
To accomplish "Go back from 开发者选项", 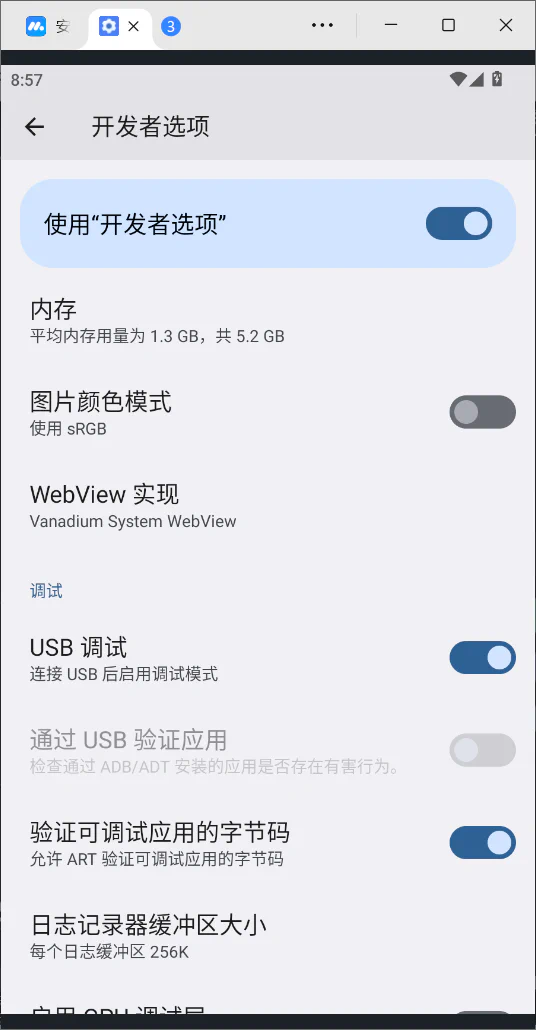I will point(34,127).
